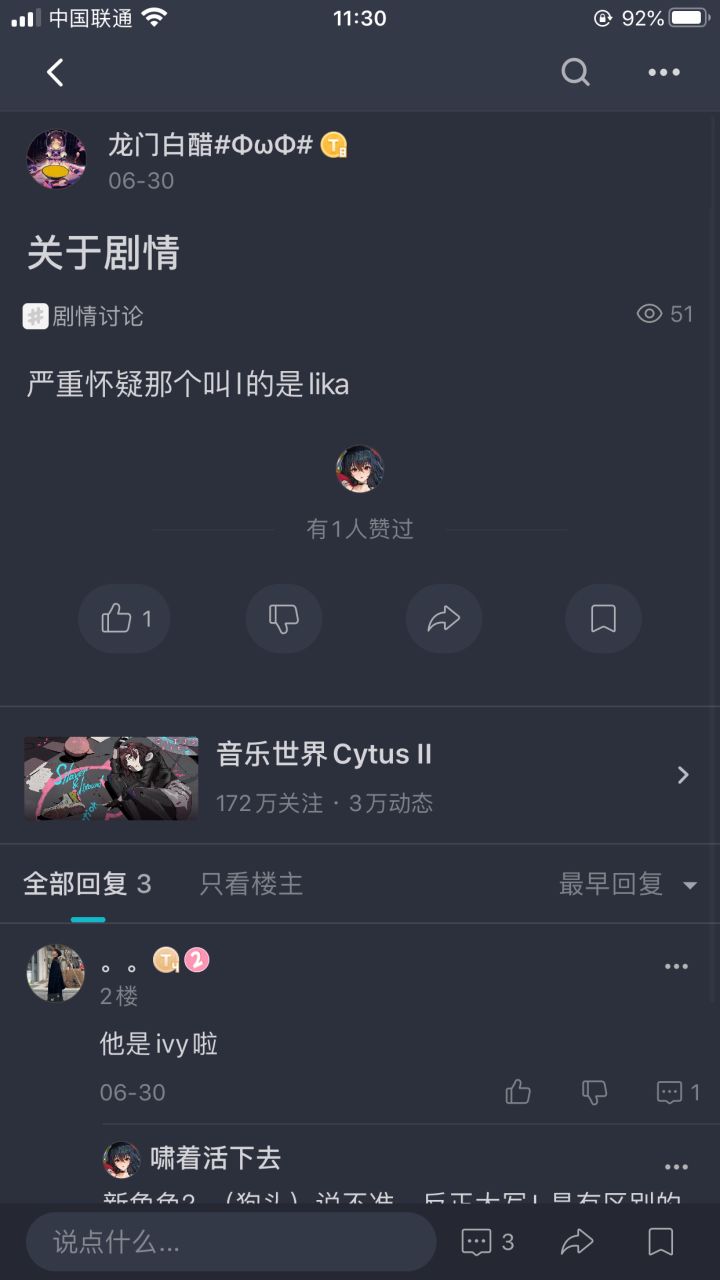Open the 最早回复 sort dropdown
Image resolution: width=720 pixels, height=1280 pixels.
[628, 884]
